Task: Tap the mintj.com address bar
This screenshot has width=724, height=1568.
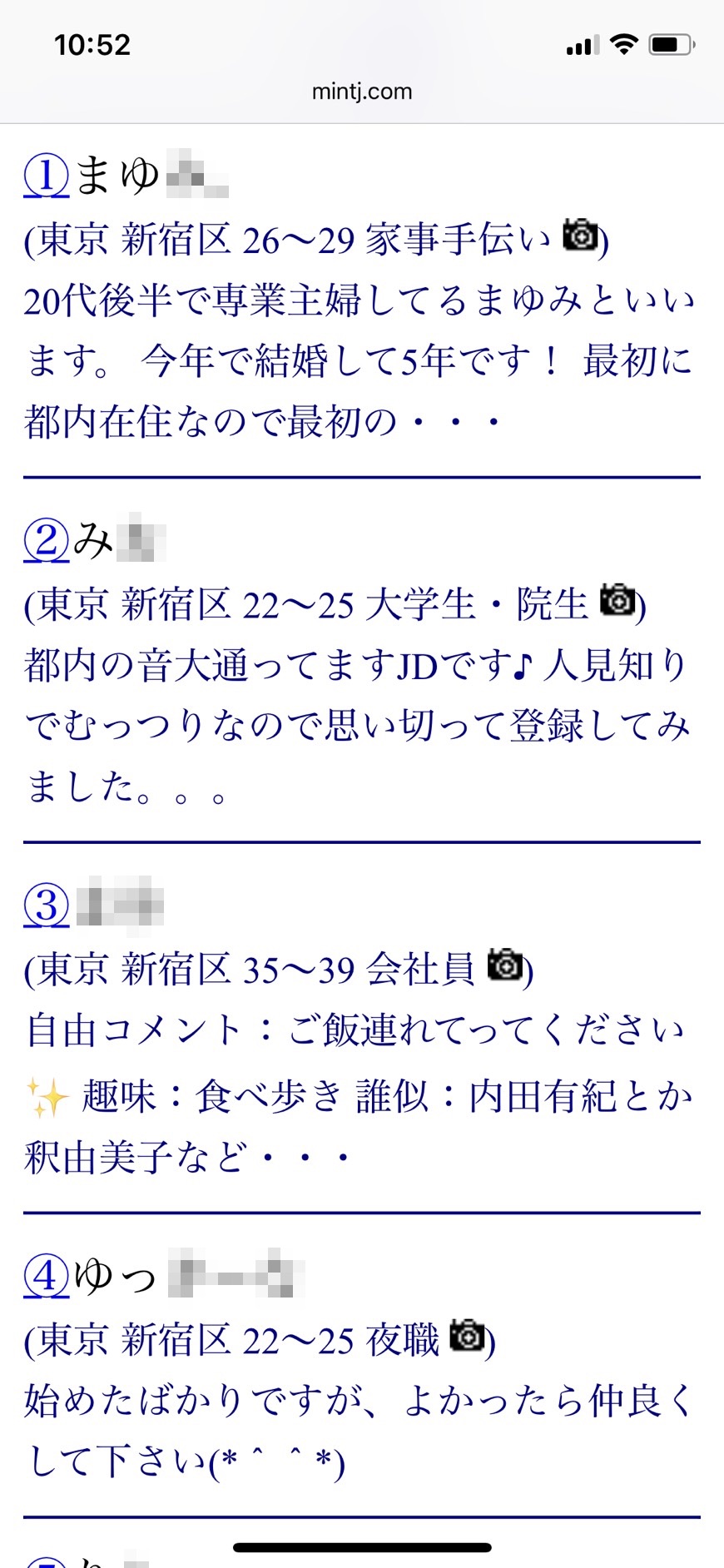Action: click(x=361, y=91)
